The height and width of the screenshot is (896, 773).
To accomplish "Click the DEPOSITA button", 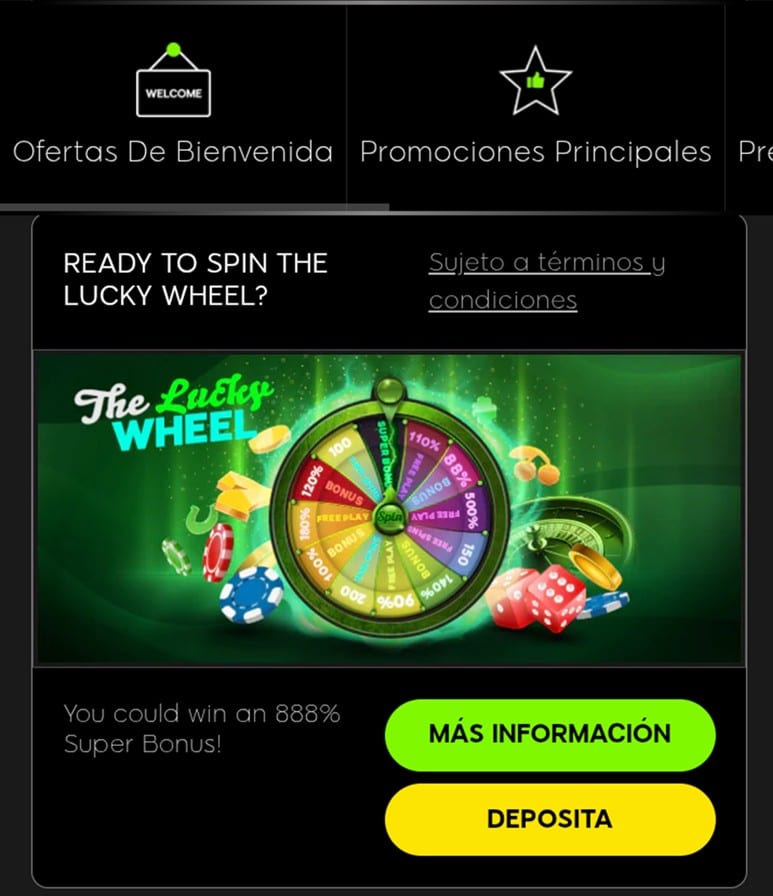I will (x=549, y=819).
